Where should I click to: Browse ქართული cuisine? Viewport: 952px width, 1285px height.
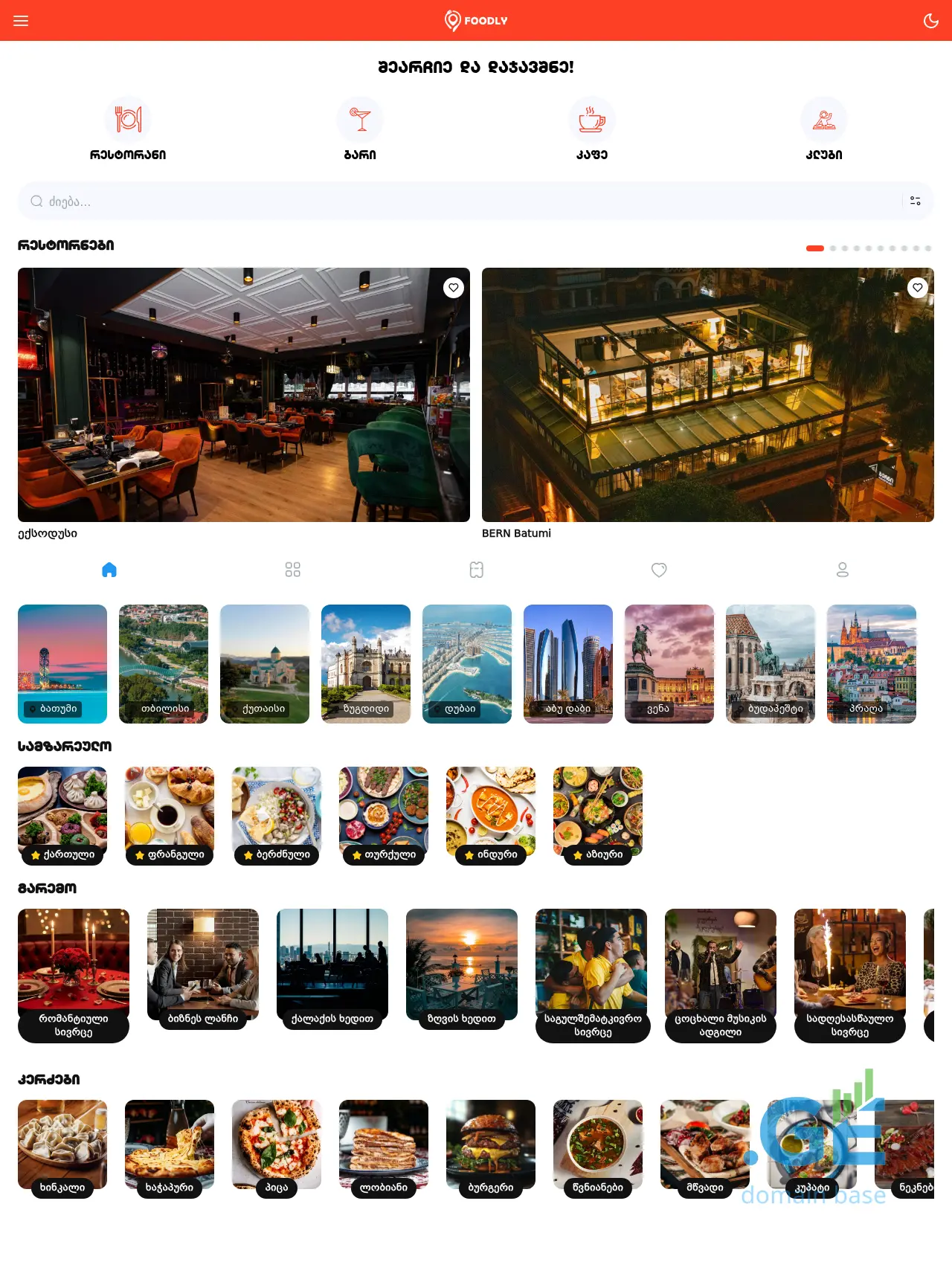point(62,815)
